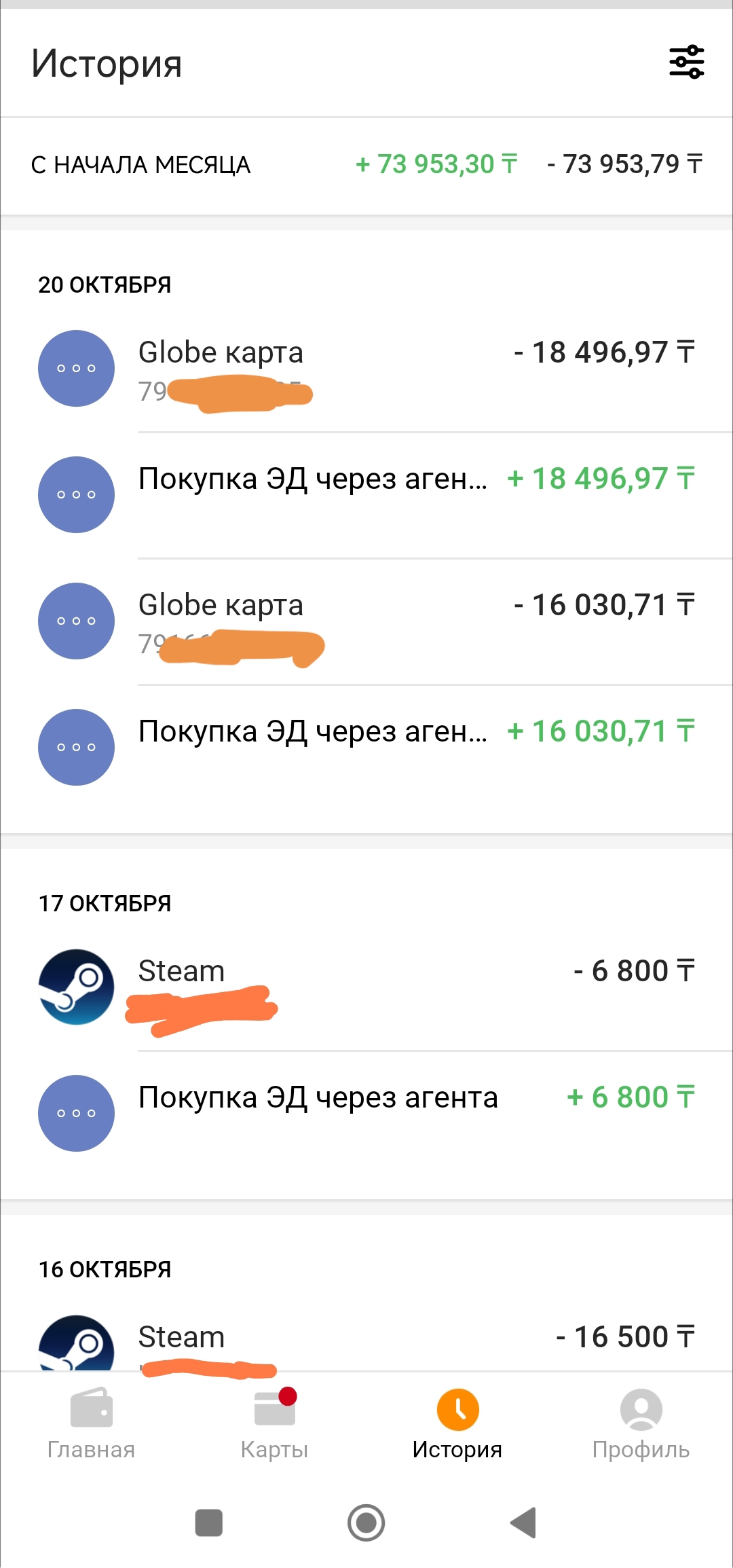Open the +16 030,71 ₸ Покупка ЭД entry
733x1568 pixels.
pyautogui.click(x=366, y=747)
